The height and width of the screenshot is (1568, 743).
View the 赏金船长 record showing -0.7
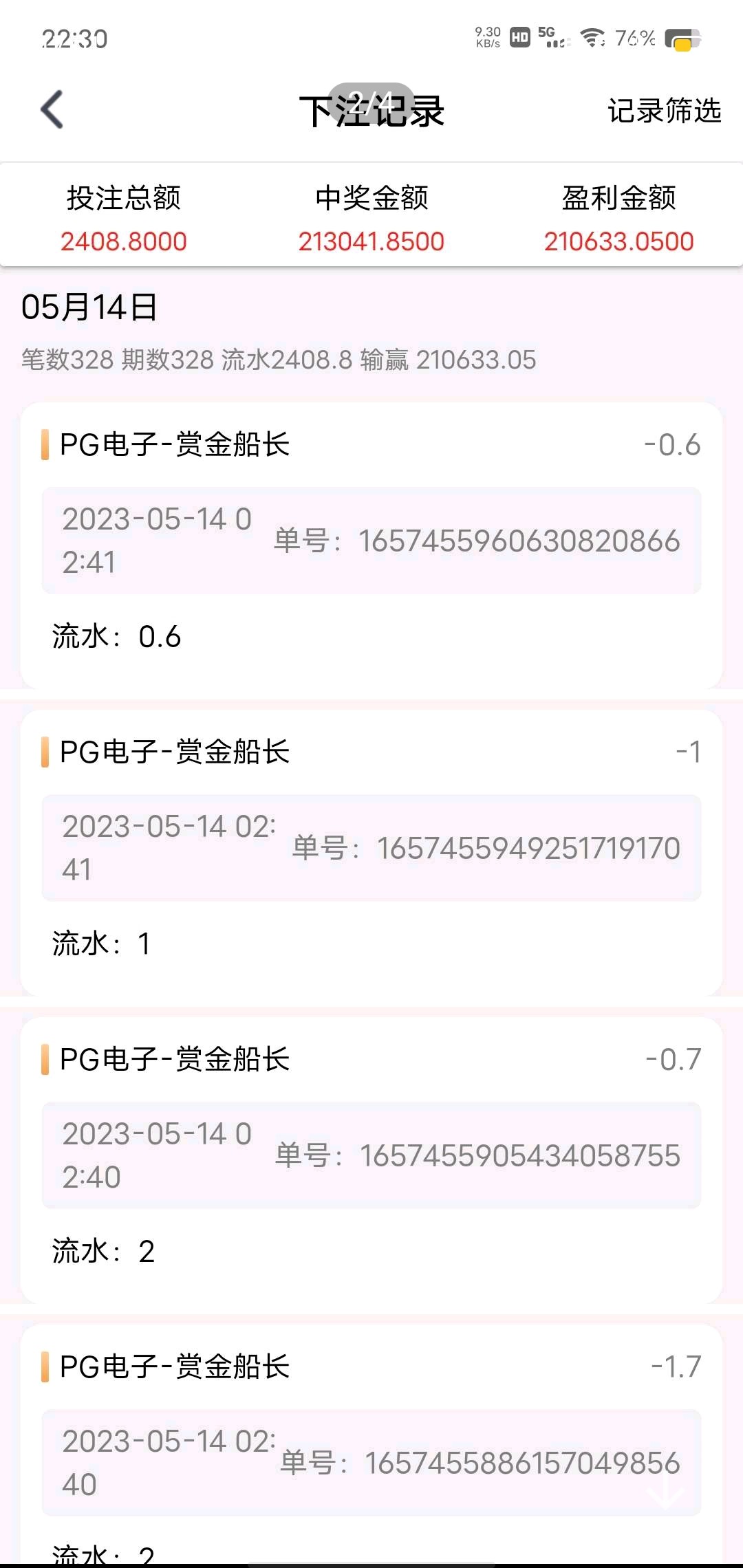click(x=371, y=1158)
